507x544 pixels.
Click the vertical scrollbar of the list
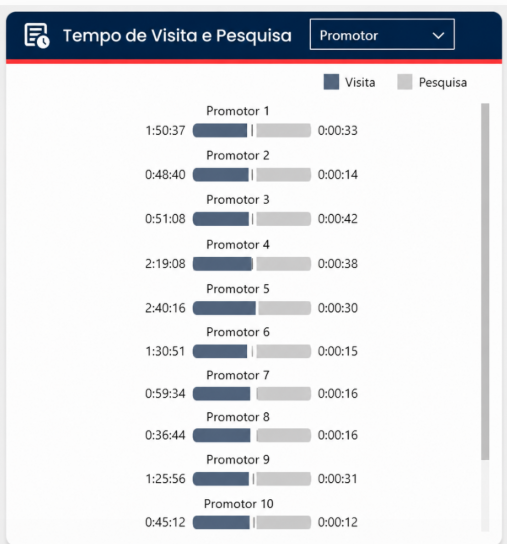[485, 281]
